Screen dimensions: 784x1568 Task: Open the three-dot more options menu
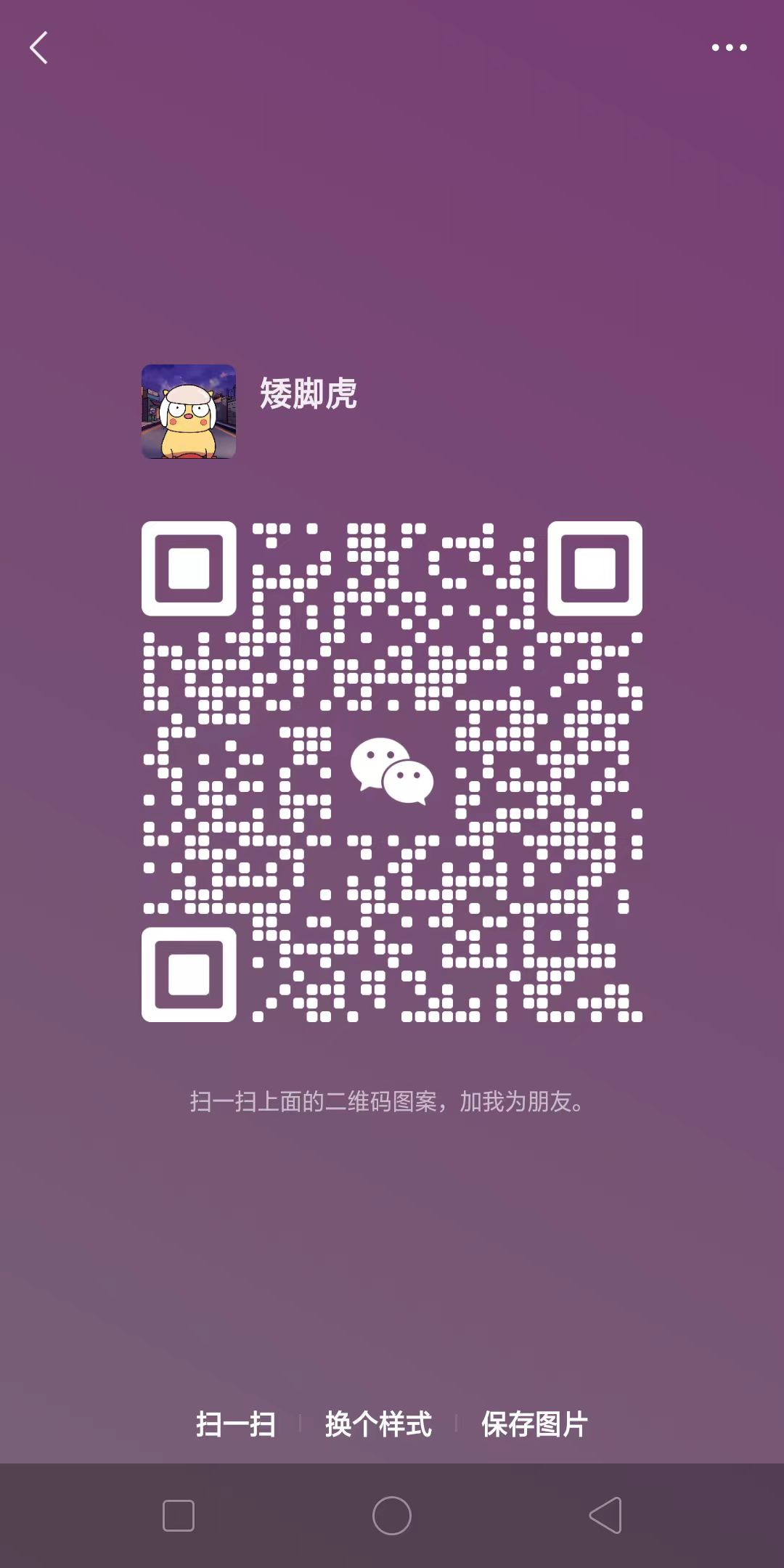[x=729, y=48]
